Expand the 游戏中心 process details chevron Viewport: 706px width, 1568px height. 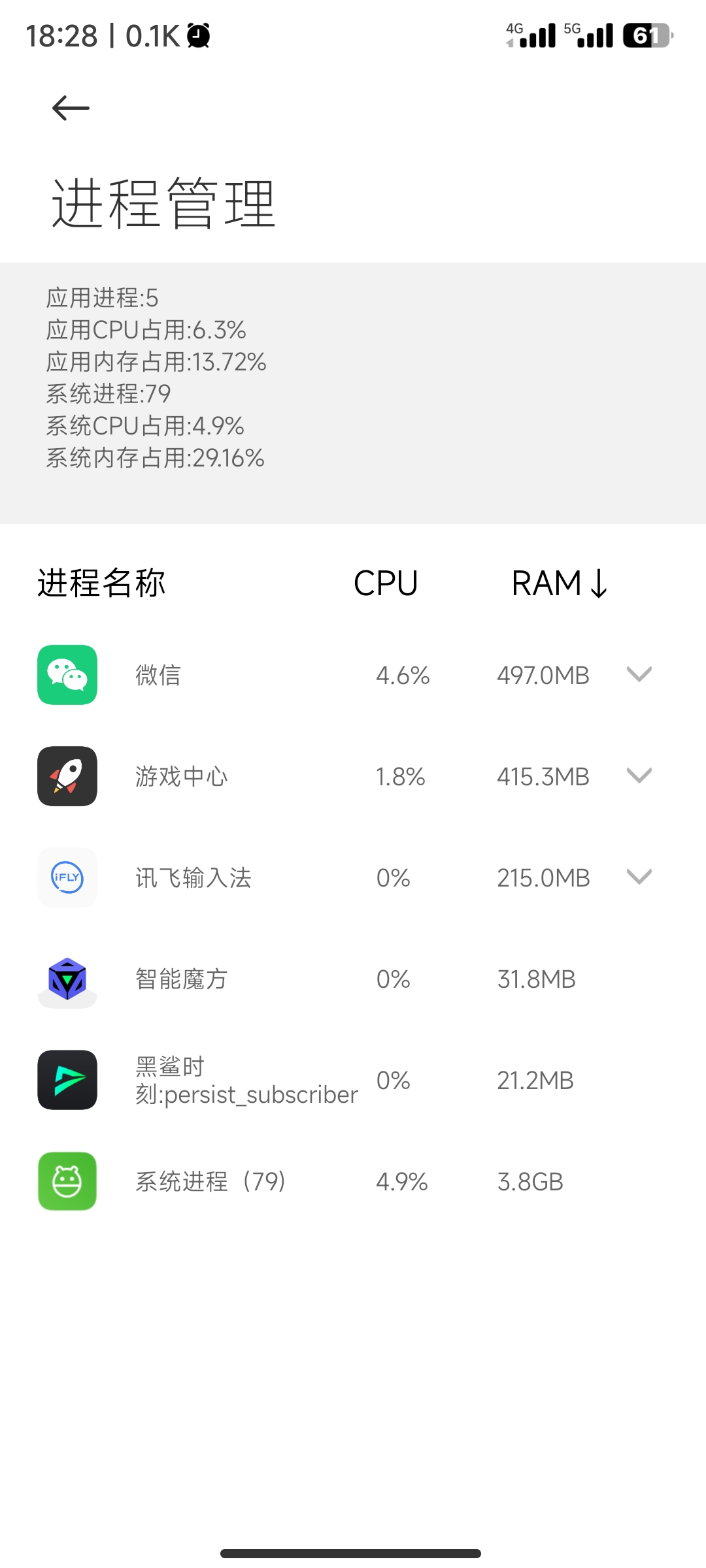[x=639, y=776]
